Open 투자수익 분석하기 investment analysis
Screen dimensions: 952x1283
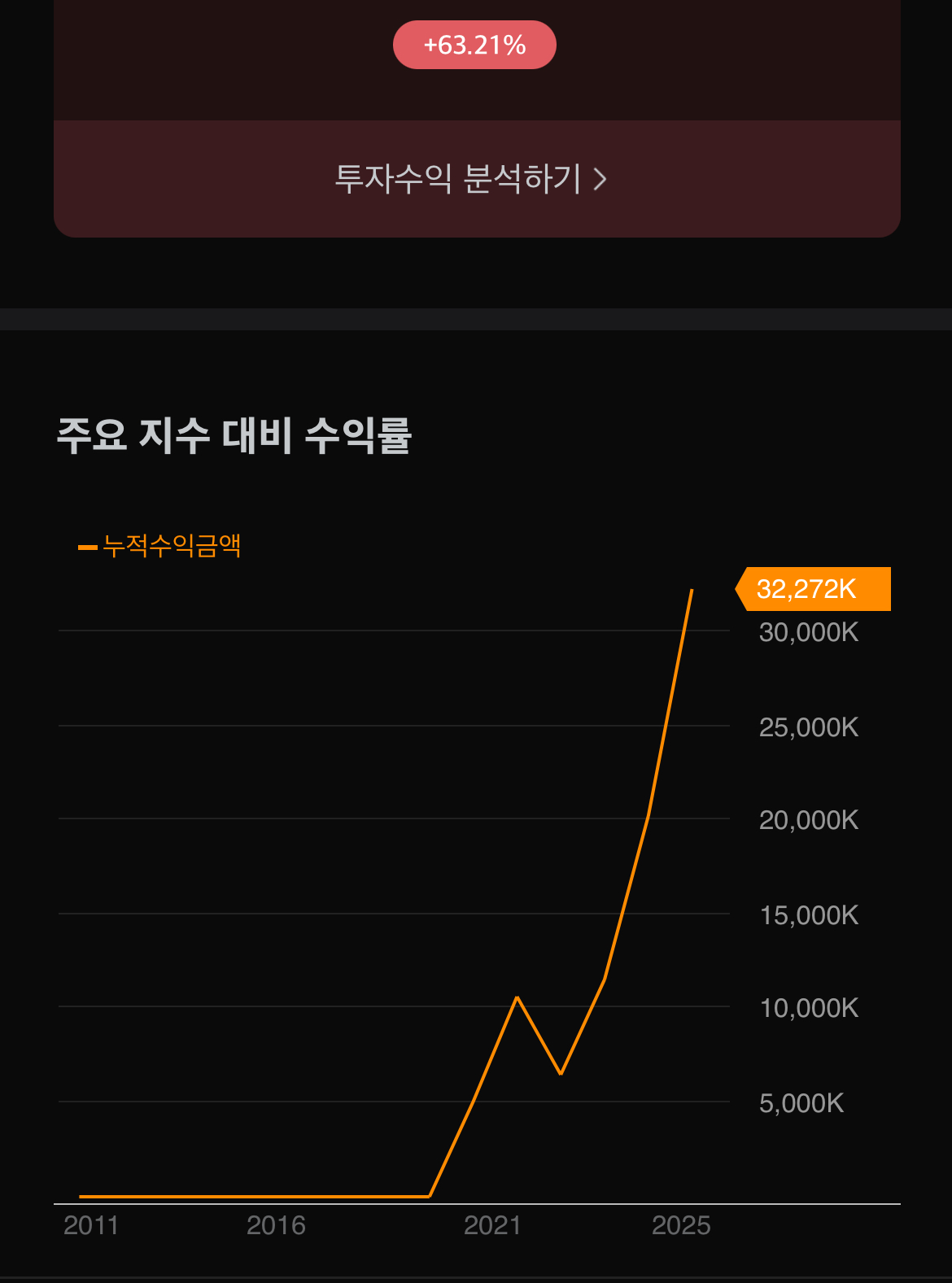click(x=477, y=179)
